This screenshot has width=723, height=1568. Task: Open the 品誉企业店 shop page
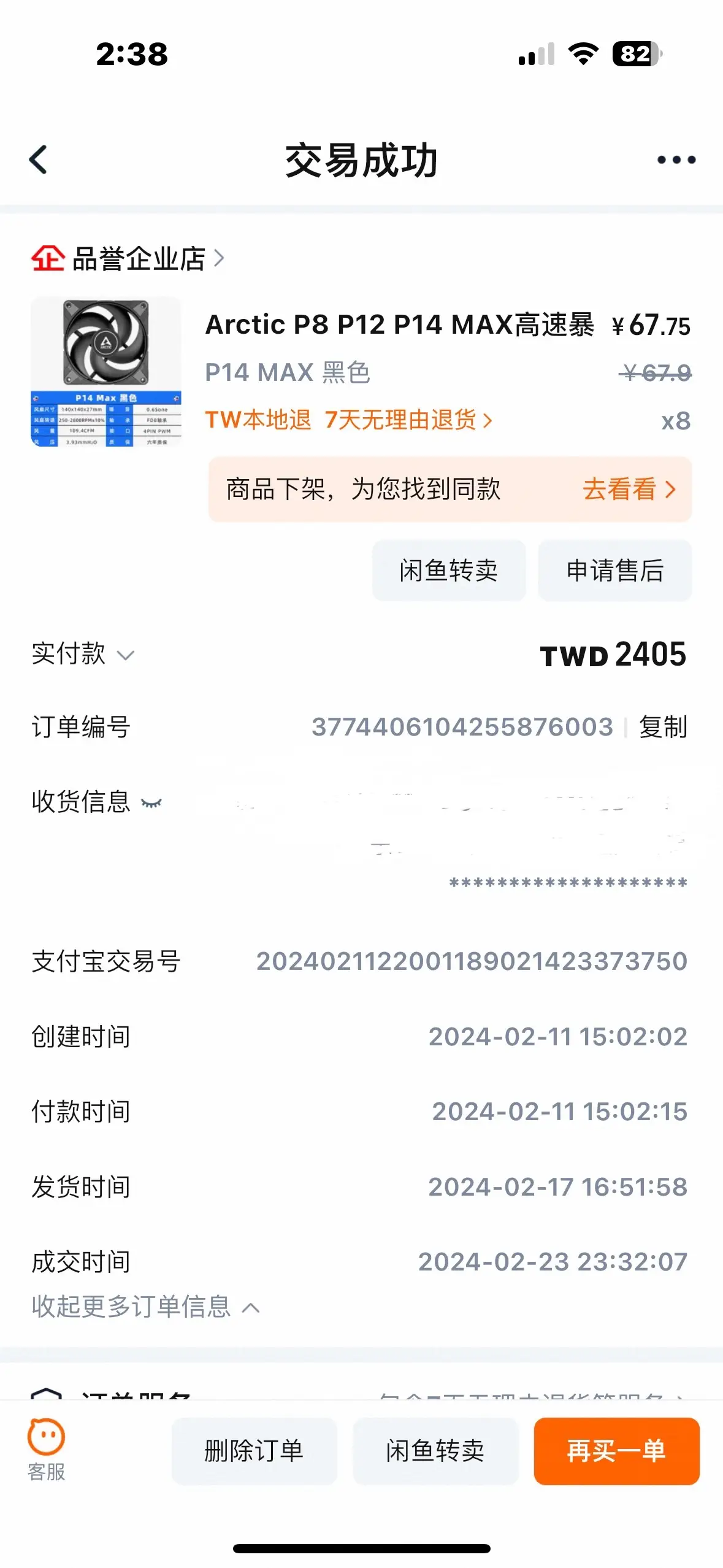[128, 258]
